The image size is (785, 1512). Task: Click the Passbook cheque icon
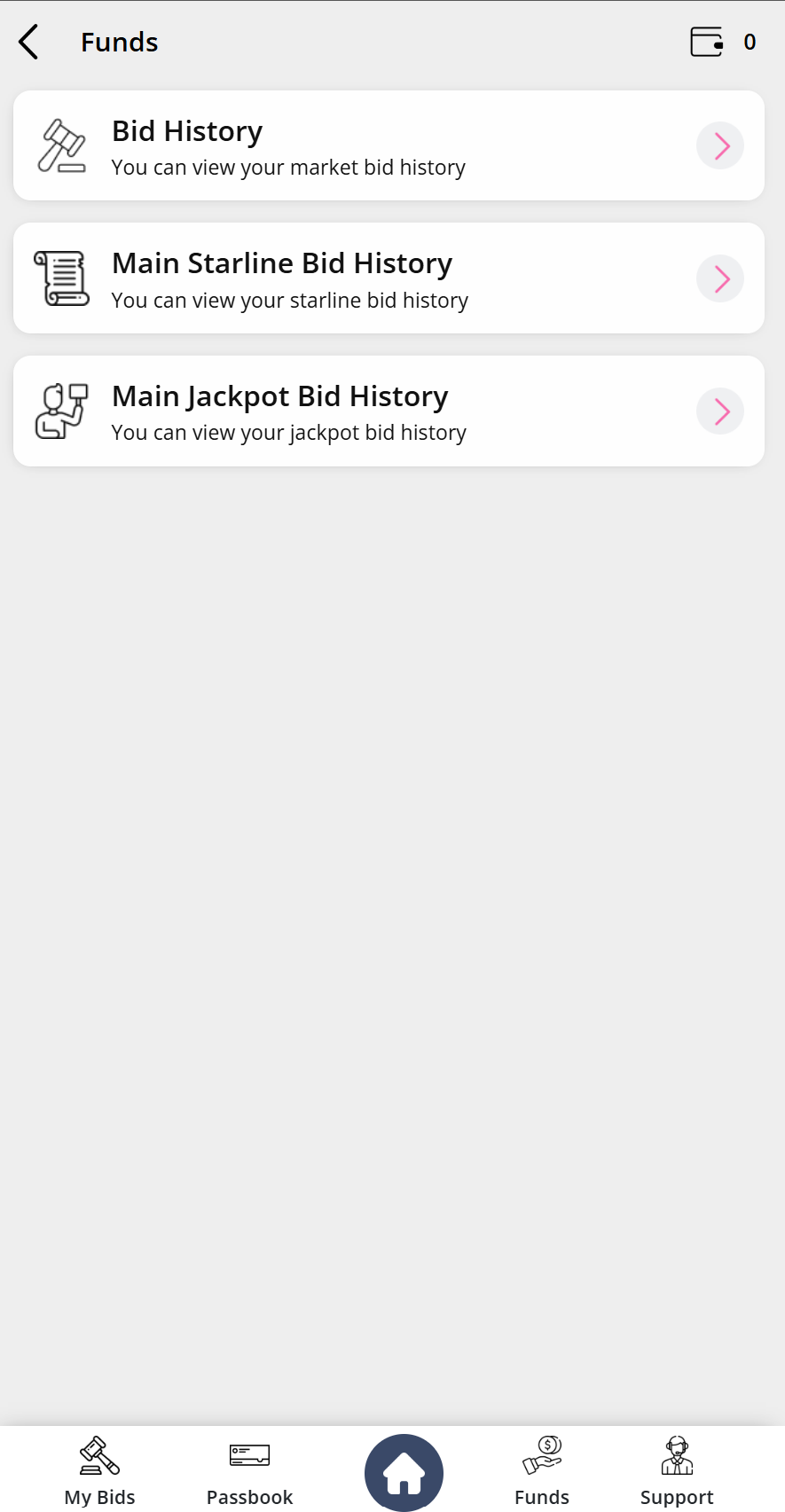pos(248,1456)
